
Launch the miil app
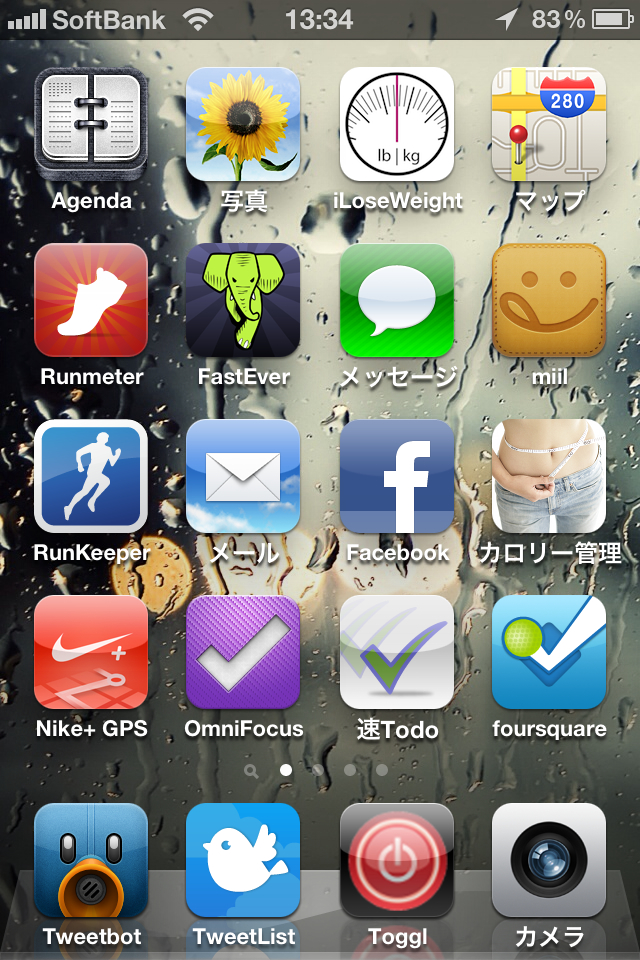tap(549, 300)
